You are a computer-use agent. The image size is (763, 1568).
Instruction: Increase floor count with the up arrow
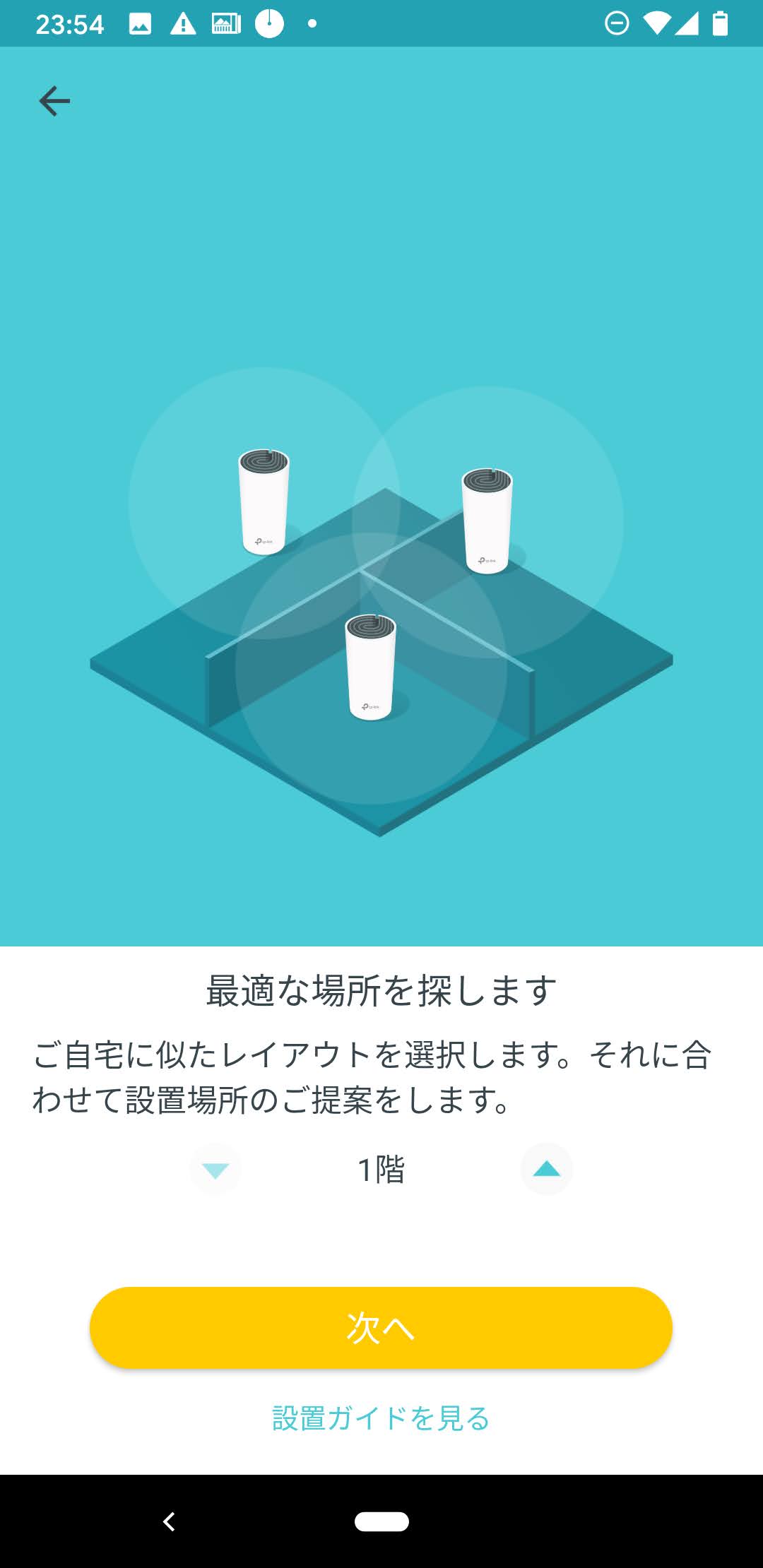coord(546,1169)
